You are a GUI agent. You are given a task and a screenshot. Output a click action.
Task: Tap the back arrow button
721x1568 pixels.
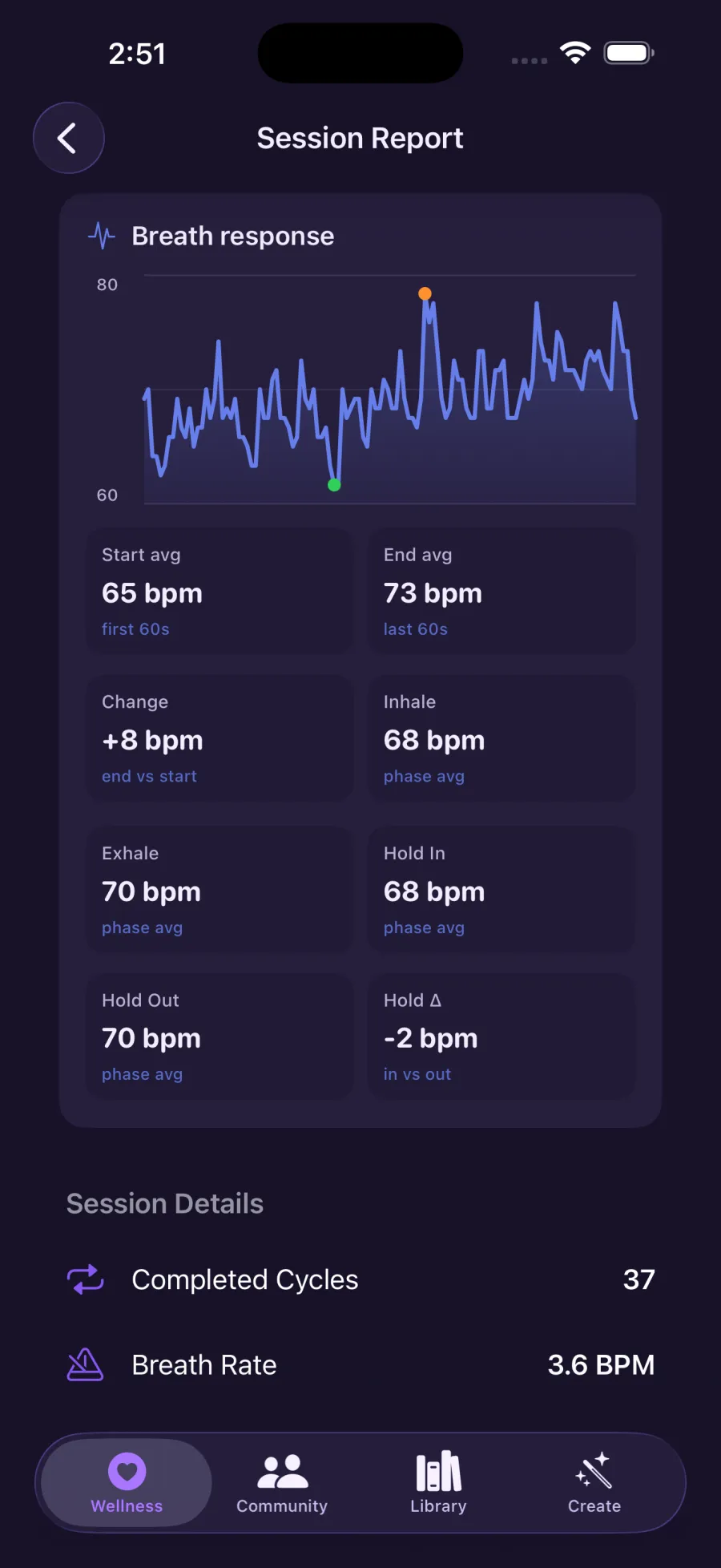[x=68, y=138]
